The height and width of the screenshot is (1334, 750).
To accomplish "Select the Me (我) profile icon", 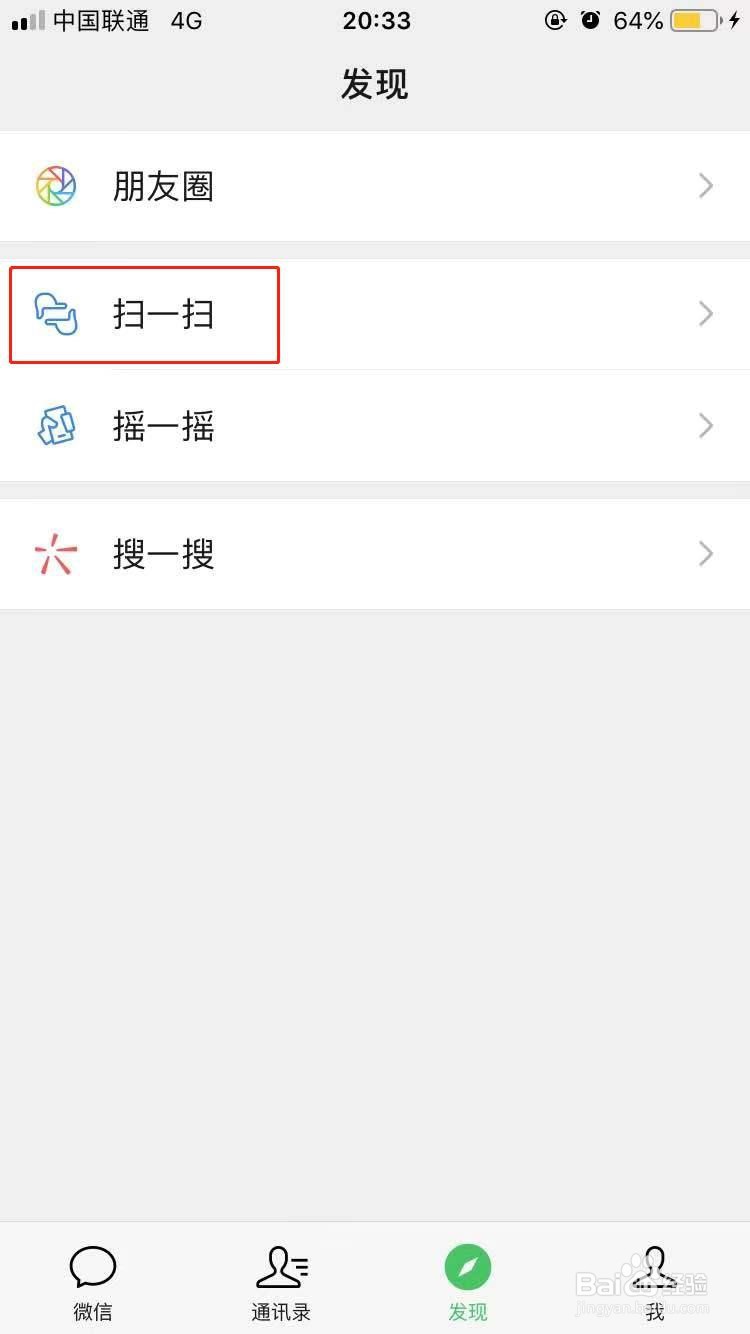I will click(655, 1266).
